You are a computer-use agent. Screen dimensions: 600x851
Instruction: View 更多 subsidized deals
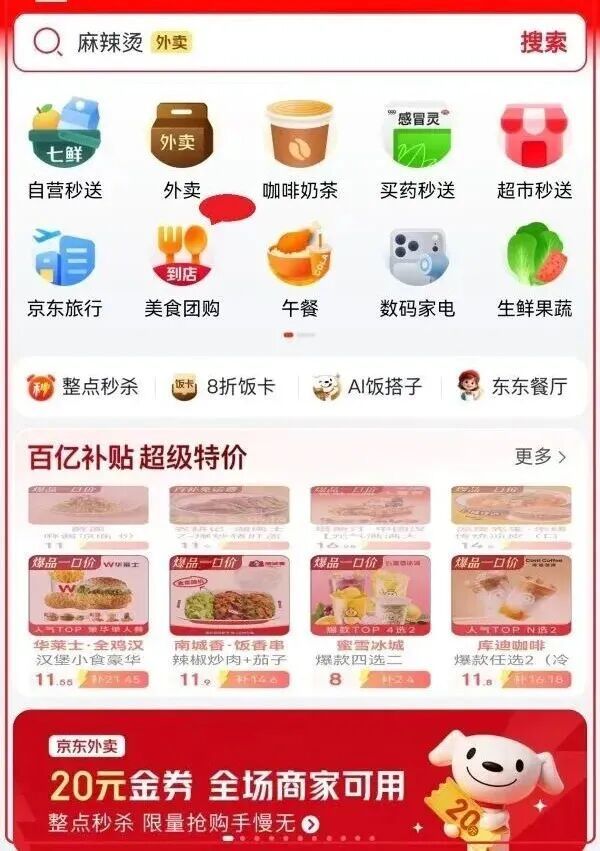click(541, 457)
